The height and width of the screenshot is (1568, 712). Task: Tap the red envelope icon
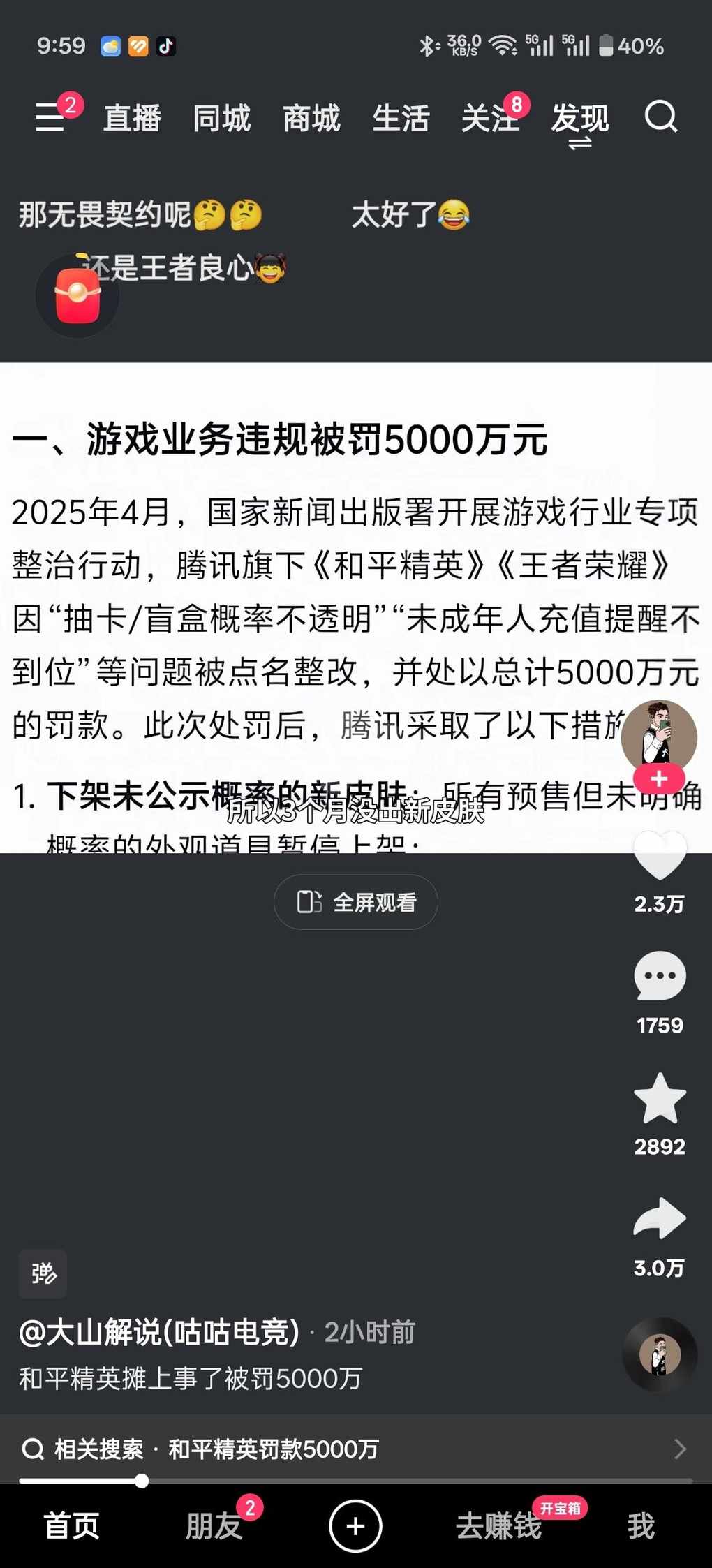tap(77, 297)
